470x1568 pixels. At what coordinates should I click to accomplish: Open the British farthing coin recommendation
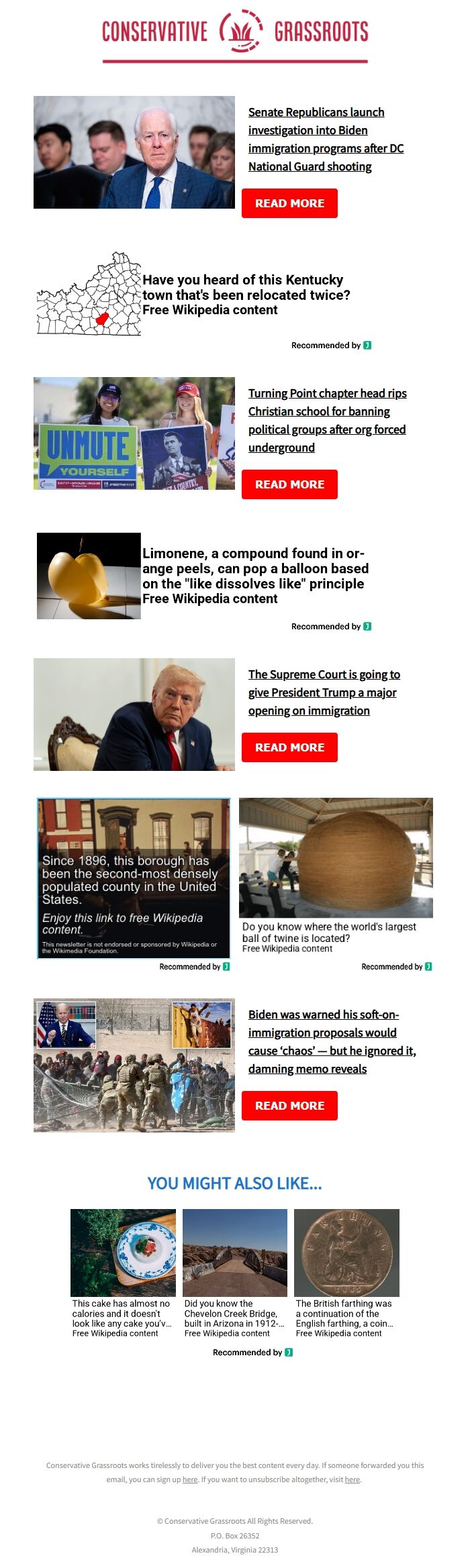(x=346, y=1271)
